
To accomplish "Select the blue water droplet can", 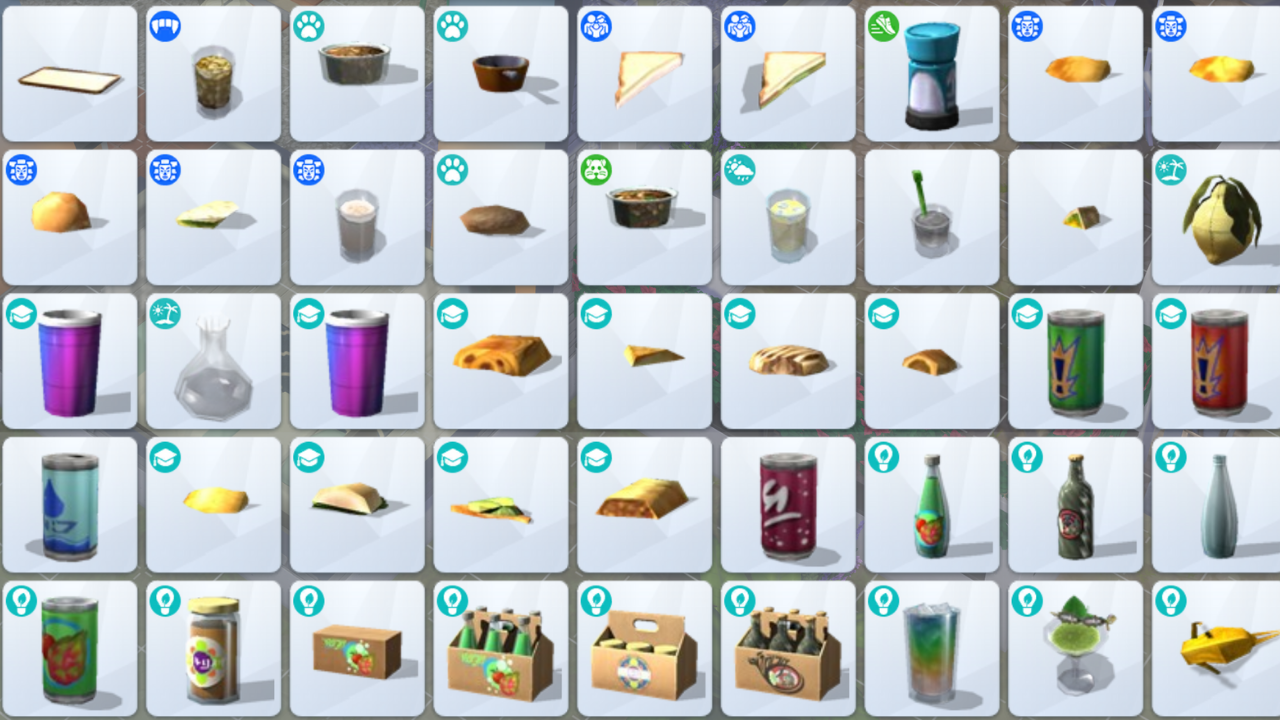I will (x=70, y=505).
